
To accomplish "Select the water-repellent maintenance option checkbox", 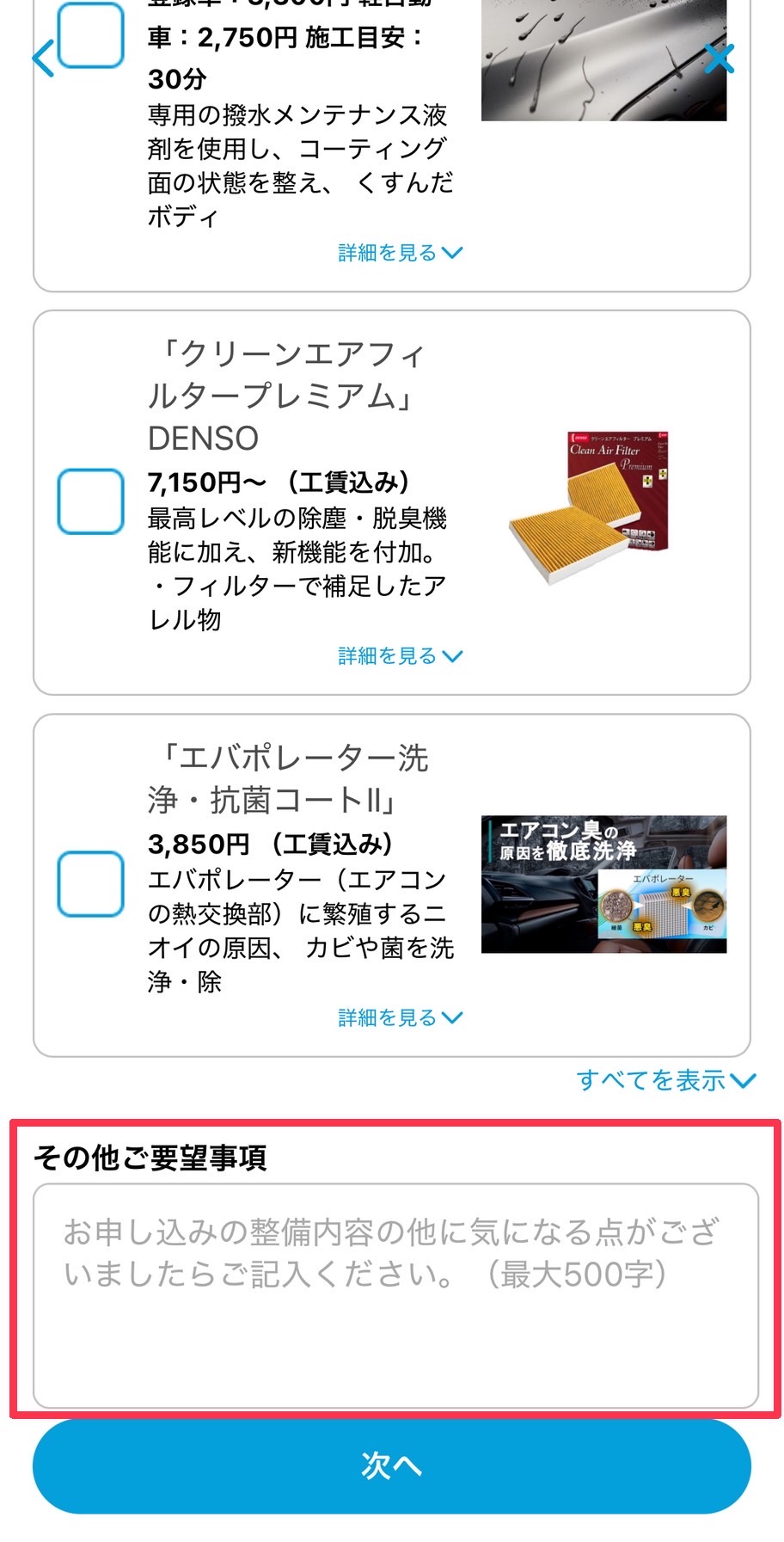I will (90, 36).
